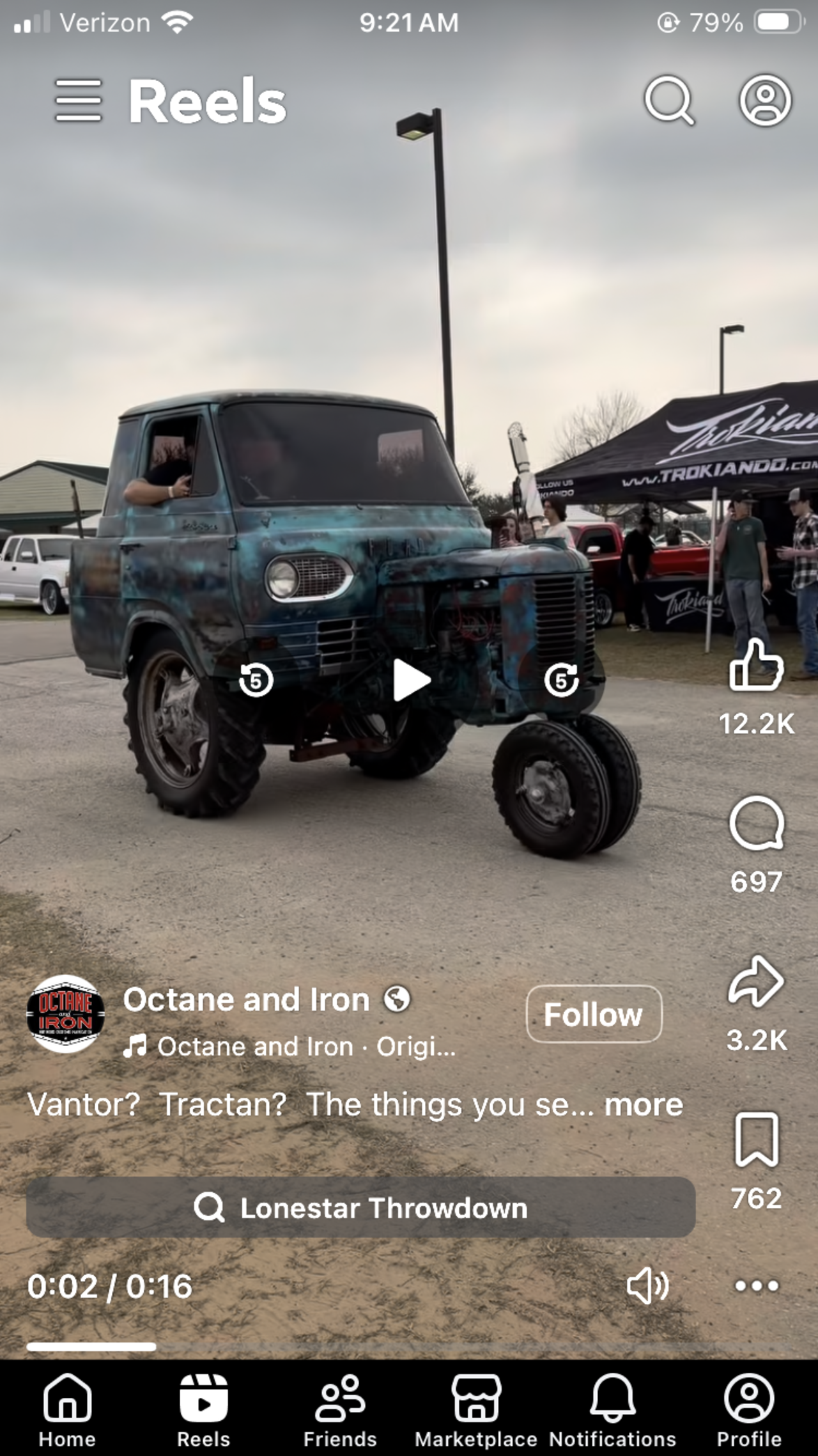Open the Octane and Iron original audio

coord(291,1047)
